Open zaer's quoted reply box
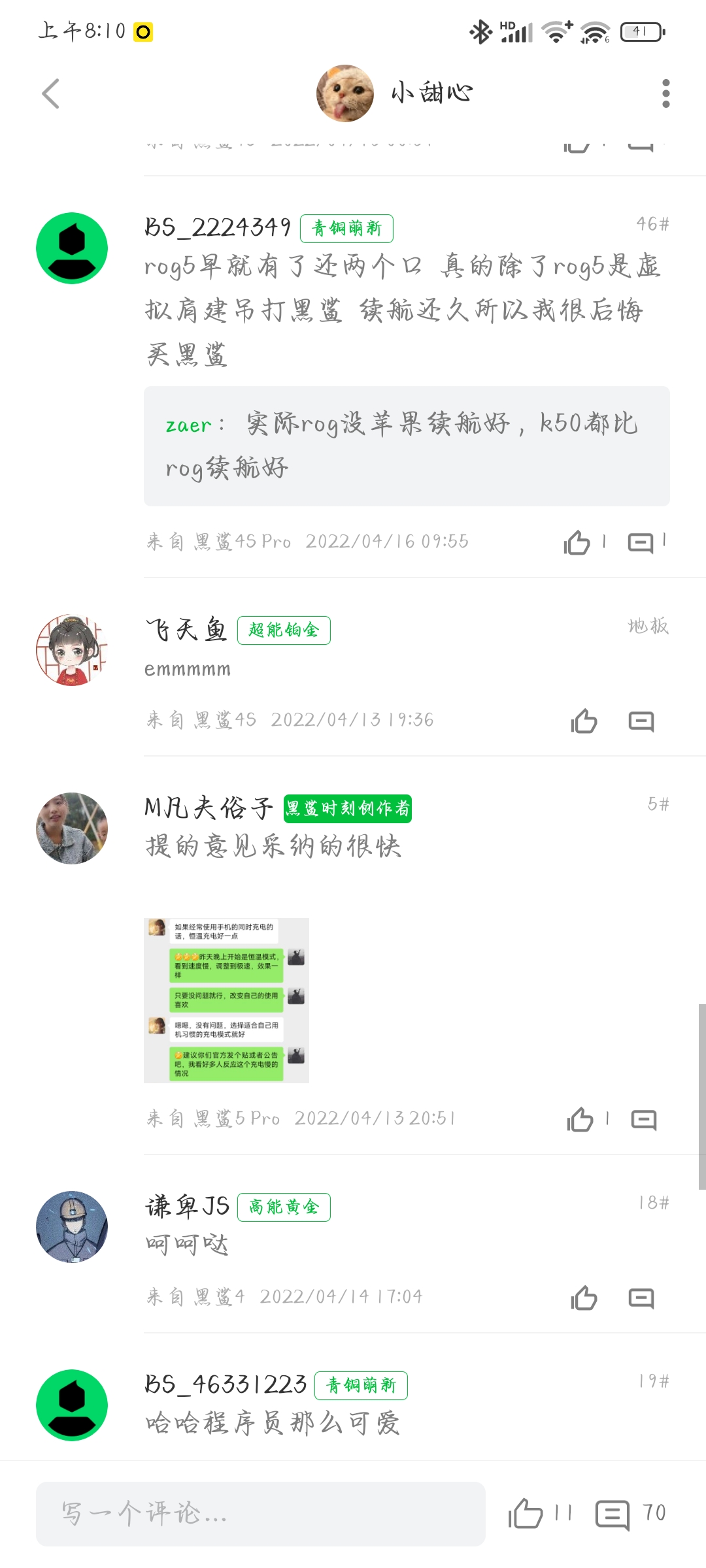The height and width of the screenshot is (1568, 706). [x=407, y=446]
